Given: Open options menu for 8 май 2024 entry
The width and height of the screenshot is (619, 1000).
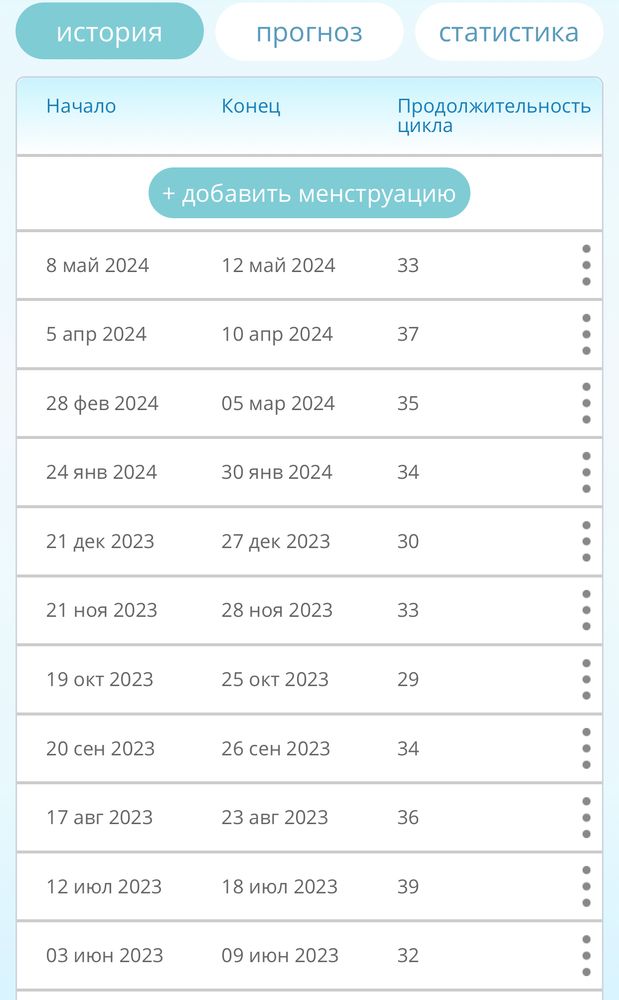Looking at the screenshot, I should (586, 265).
